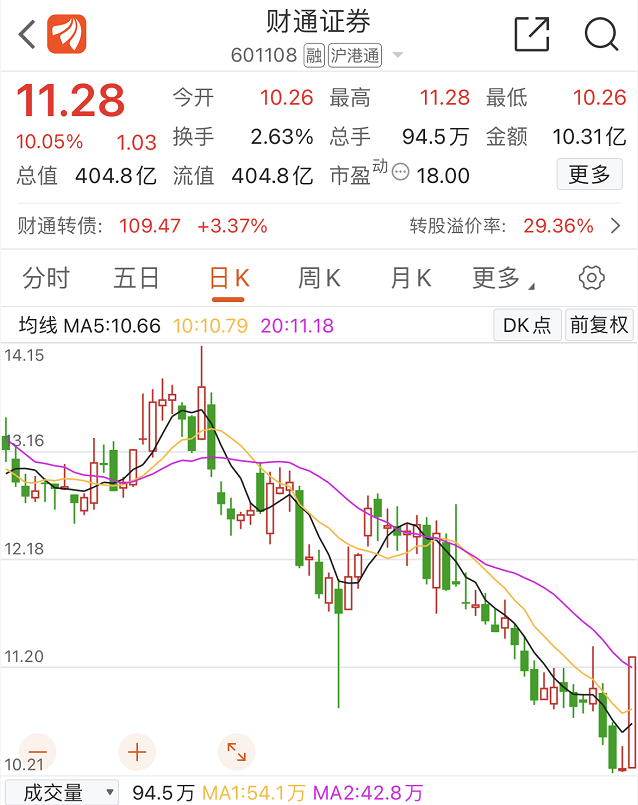
Task: Switch to the 分时 chart tab
Action: click(46, 278)
